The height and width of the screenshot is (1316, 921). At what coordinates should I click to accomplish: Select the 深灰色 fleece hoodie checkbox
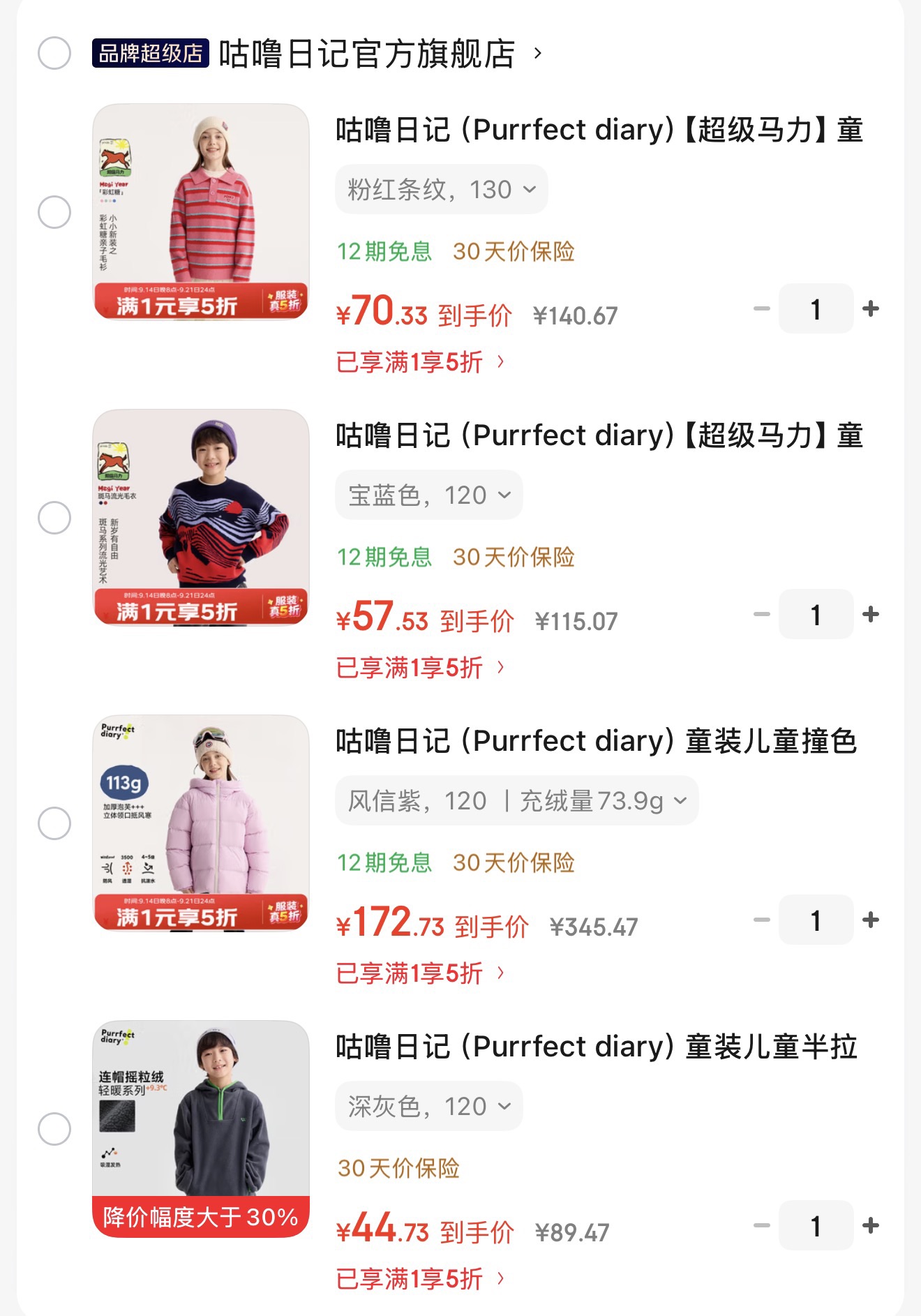click(54, 1129)
